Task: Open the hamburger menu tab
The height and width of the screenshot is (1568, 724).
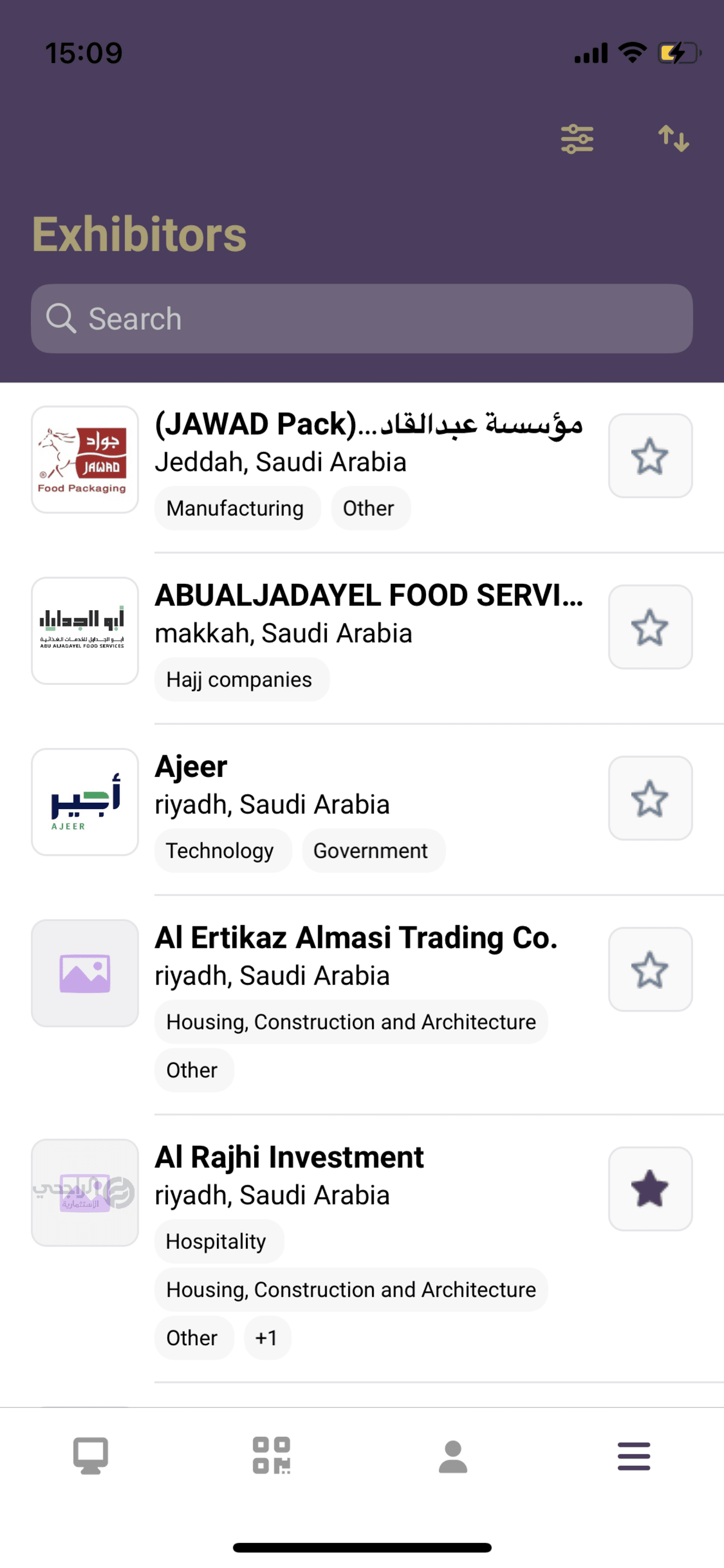Action: point(633,1456)
